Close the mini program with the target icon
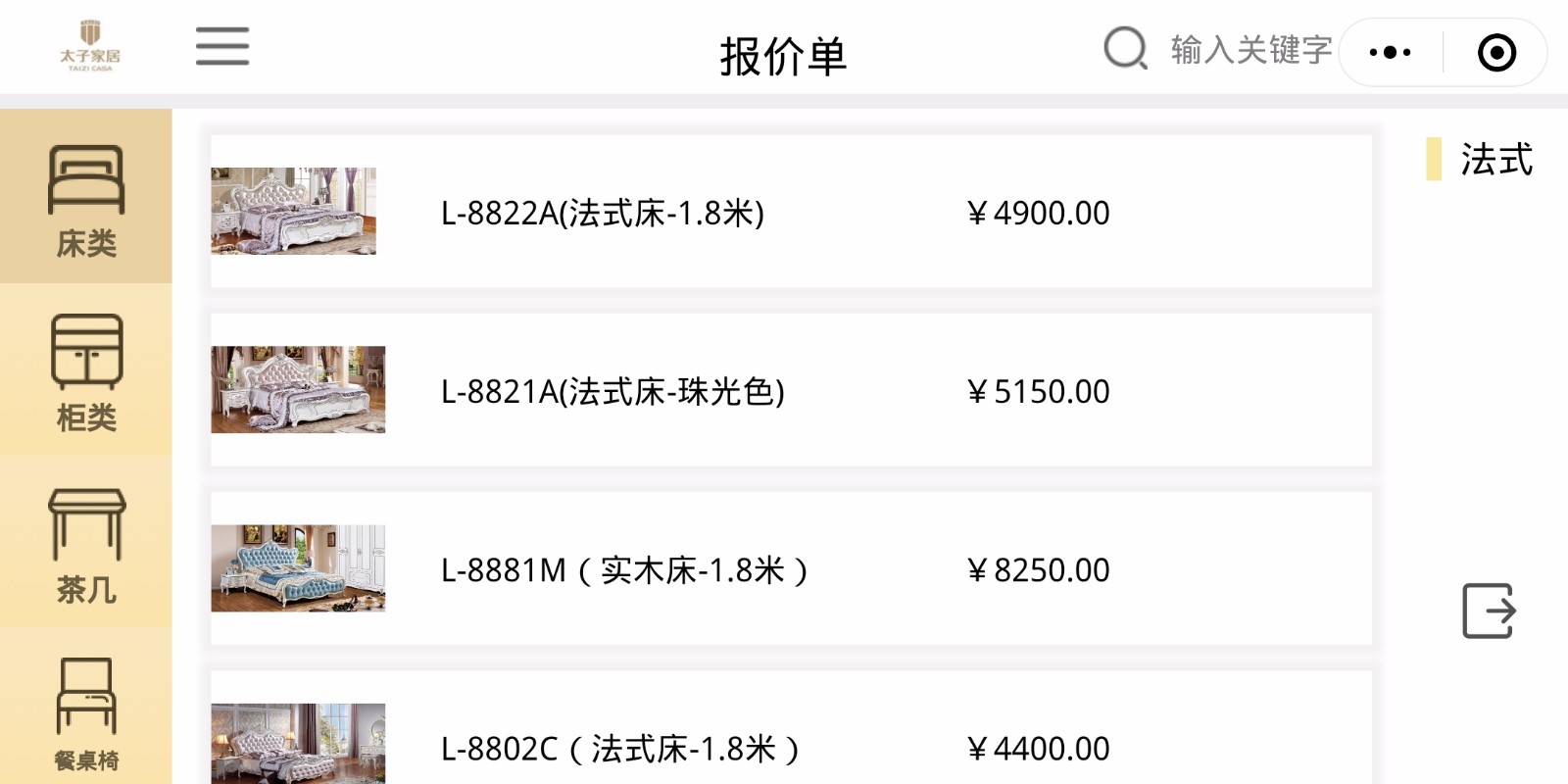Screen dimensions: 1568x784 click(x=1496, y=53)
